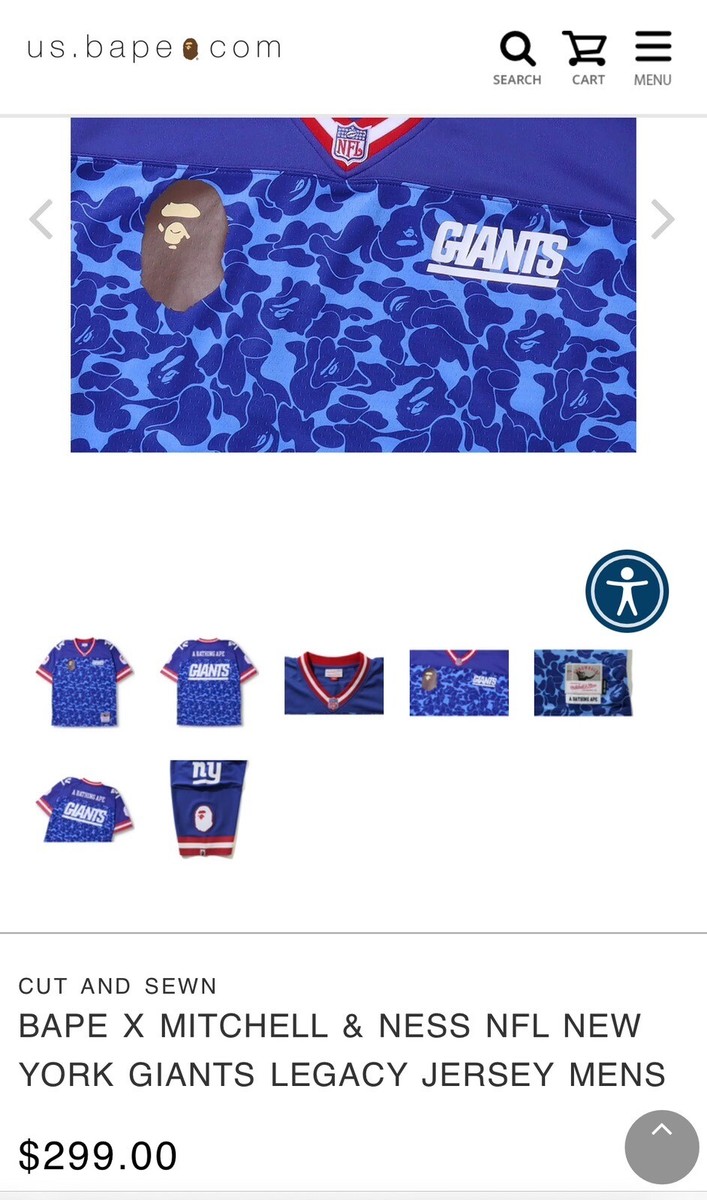
Task: Select the ape head chest detail thumbnail
Action: [459, 682]
